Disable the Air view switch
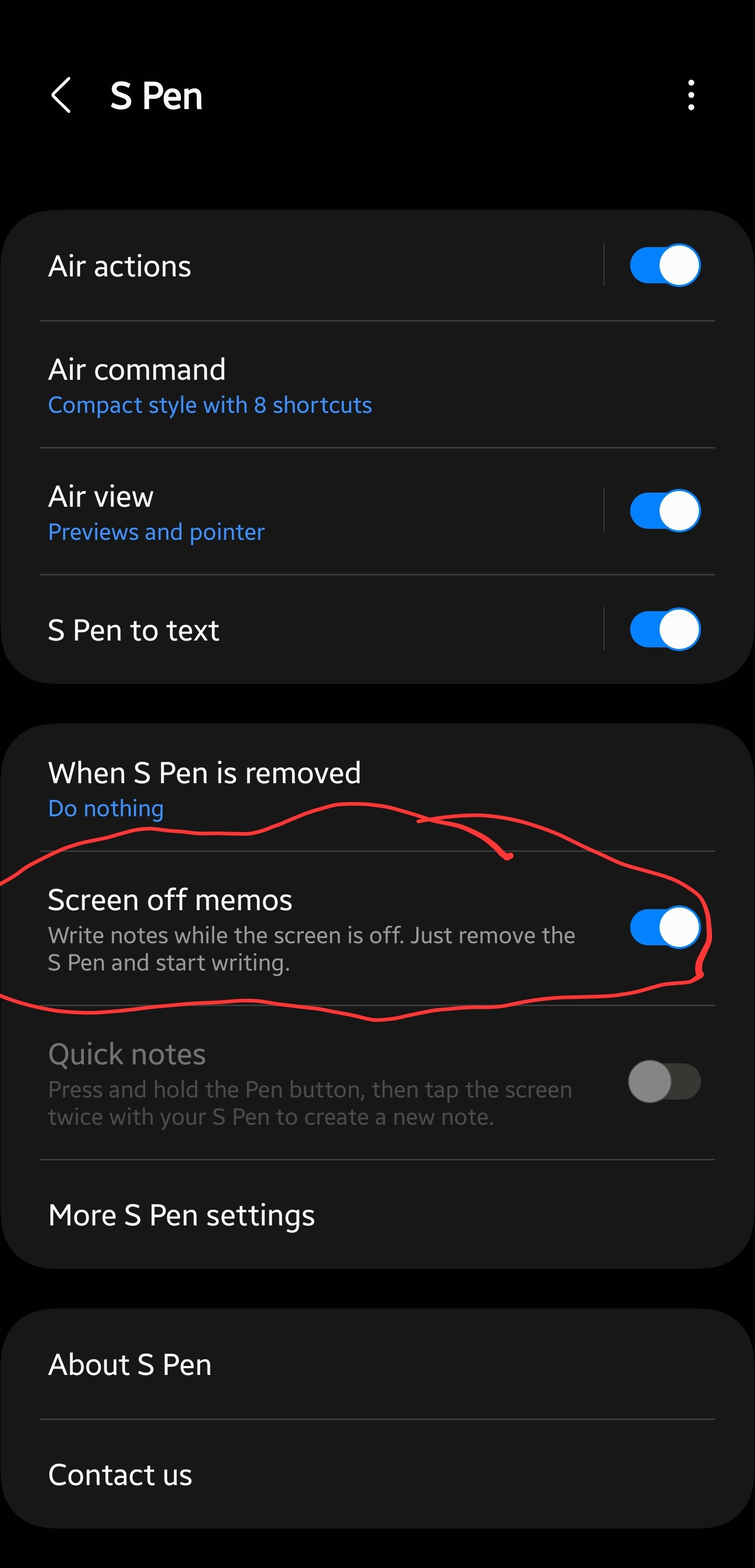The image size is (755, 1568). pos(664,511)
